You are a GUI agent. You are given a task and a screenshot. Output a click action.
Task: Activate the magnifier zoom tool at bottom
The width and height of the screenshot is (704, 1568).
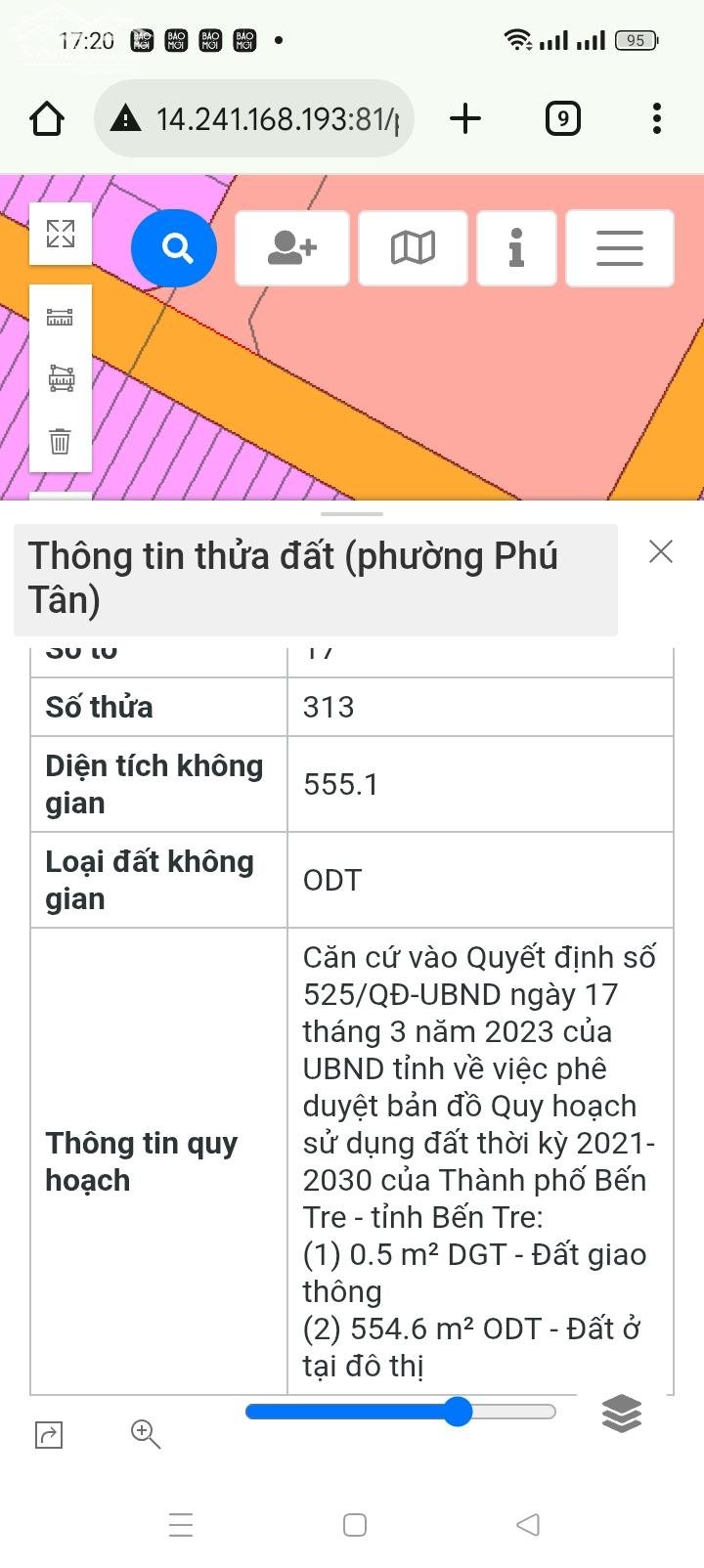(145, 1434)
